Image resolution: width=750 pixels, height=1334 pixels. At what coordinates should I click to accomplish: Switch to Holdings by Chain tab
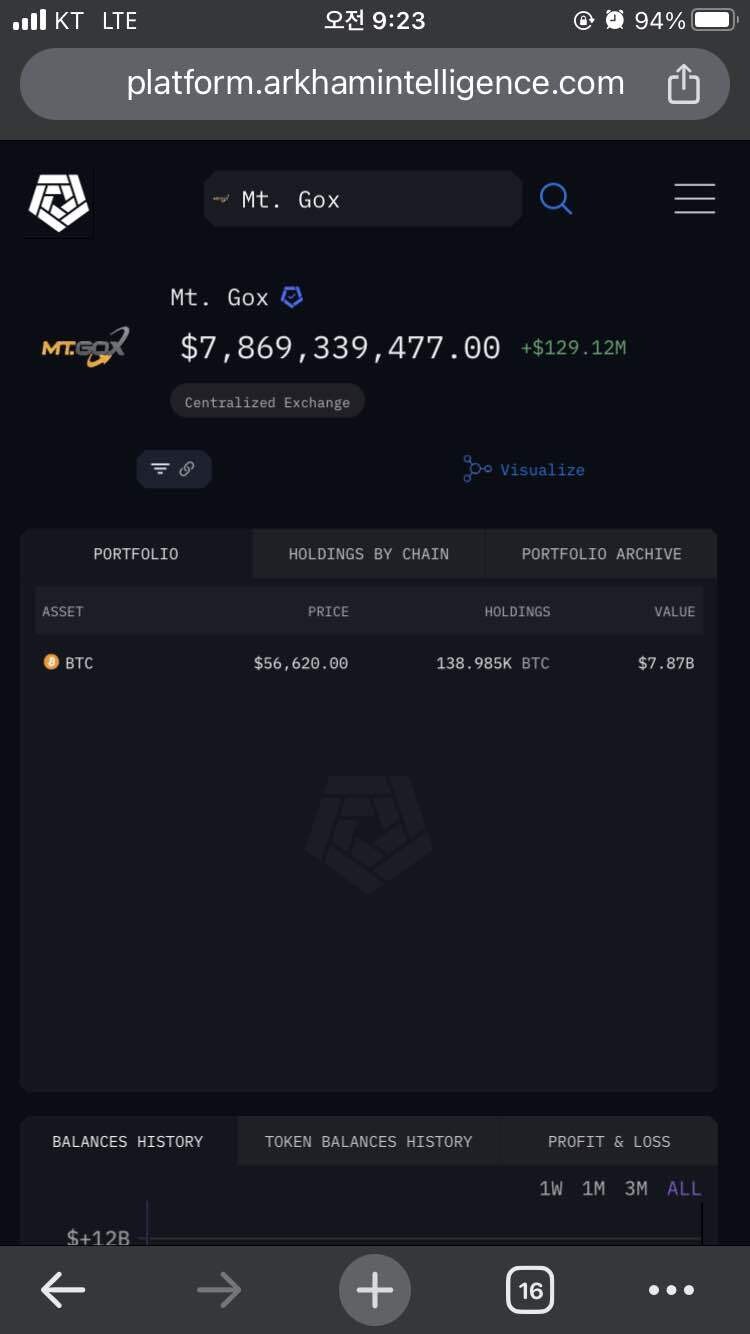tap(368, 554)
